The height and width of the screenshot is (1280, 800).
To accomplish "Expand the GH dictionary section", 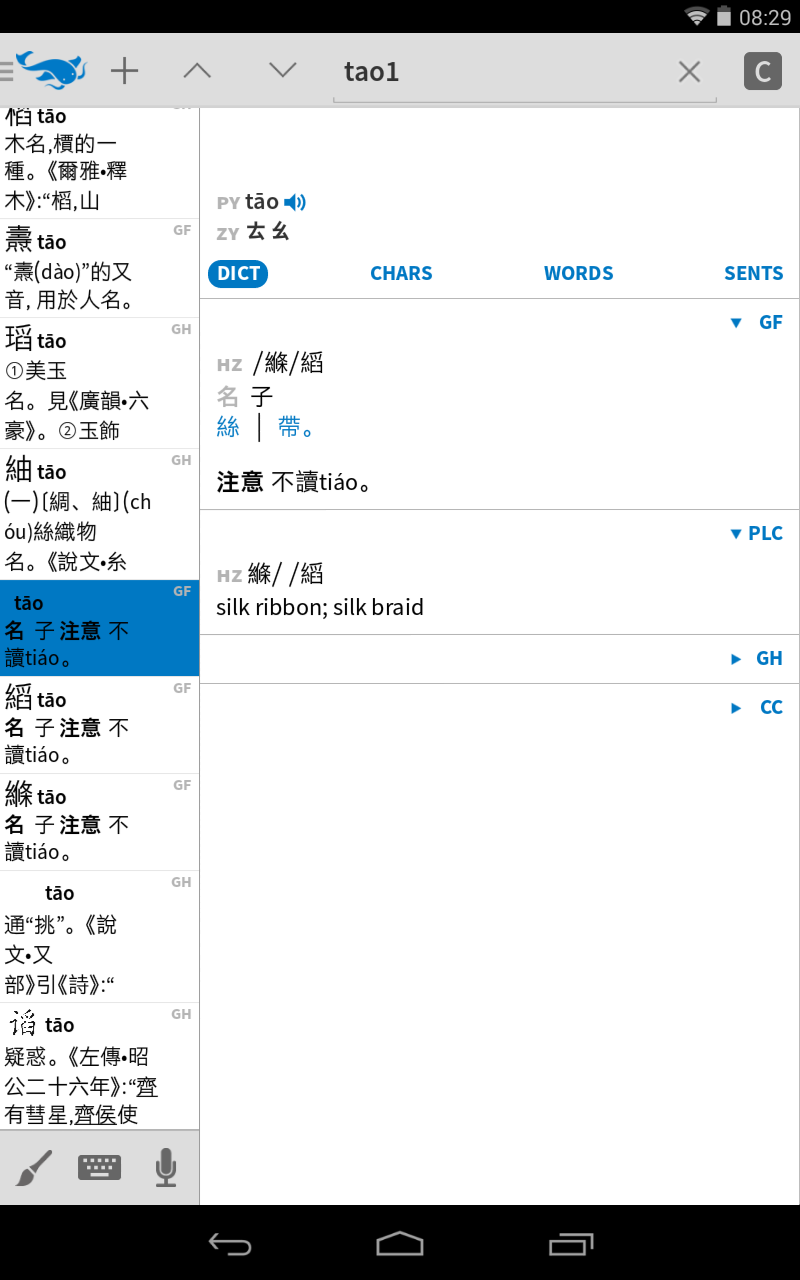I will click(757, 658).
